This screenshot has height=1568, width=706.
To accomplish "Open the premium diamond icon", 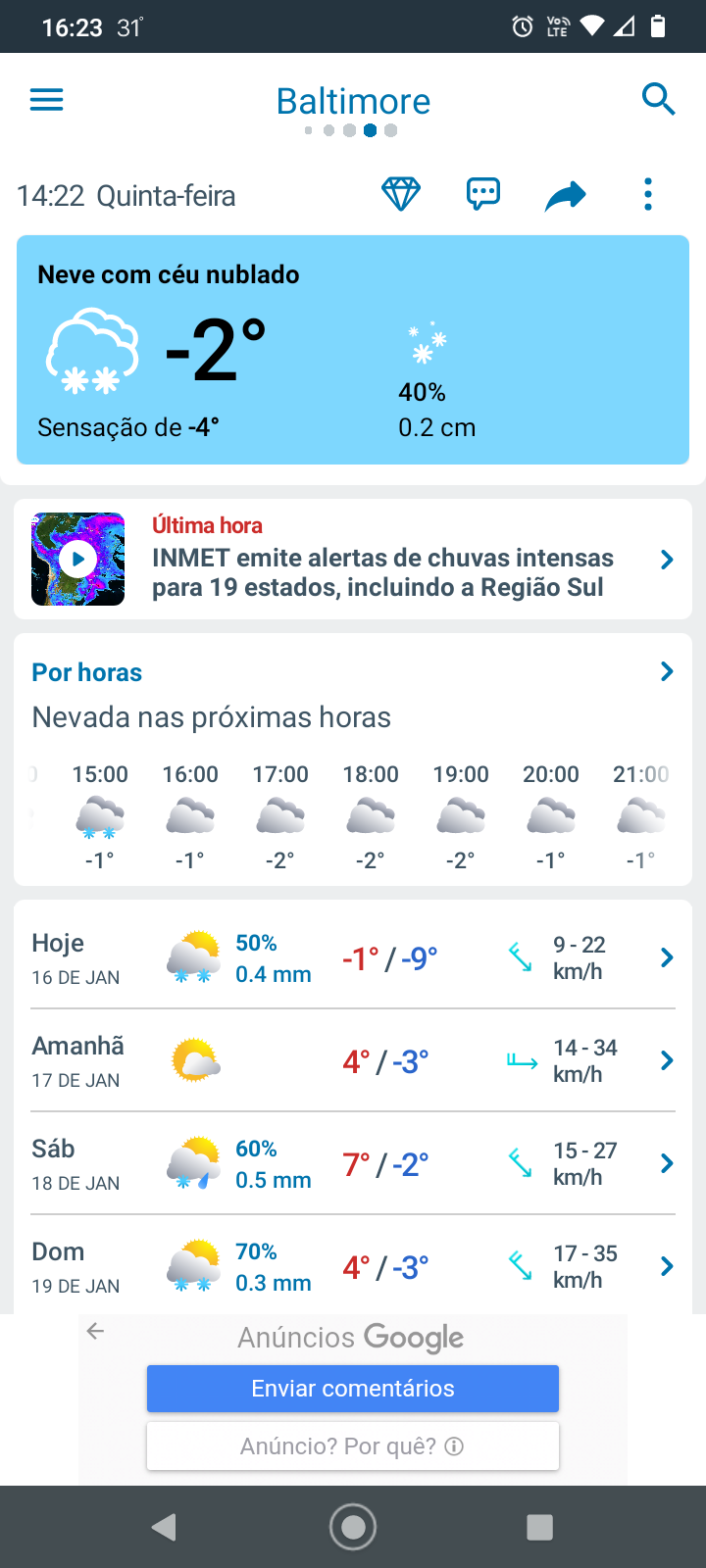I will point(401,194).
